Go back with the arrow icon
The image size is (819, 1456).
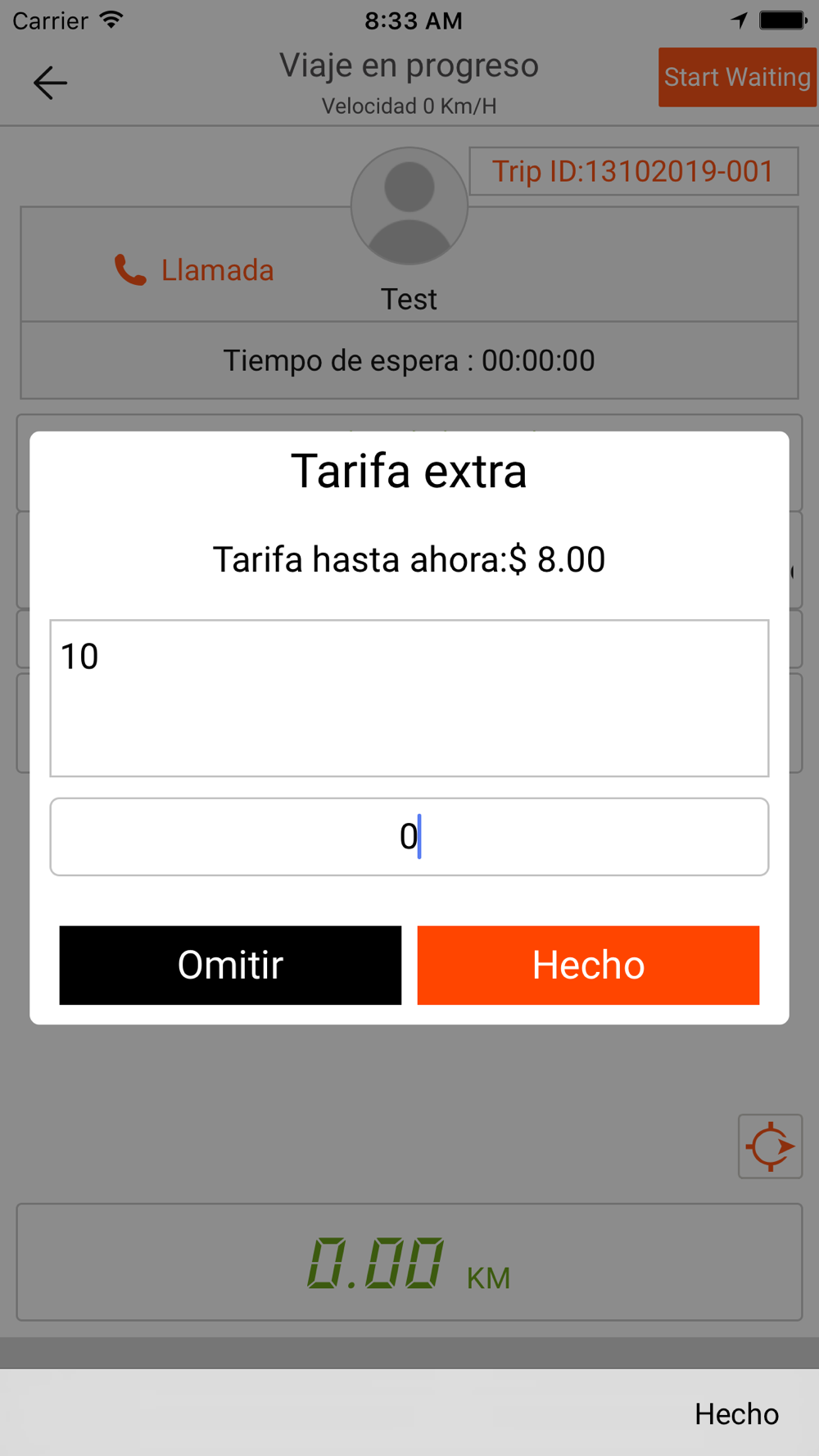[x=50, y=83]
